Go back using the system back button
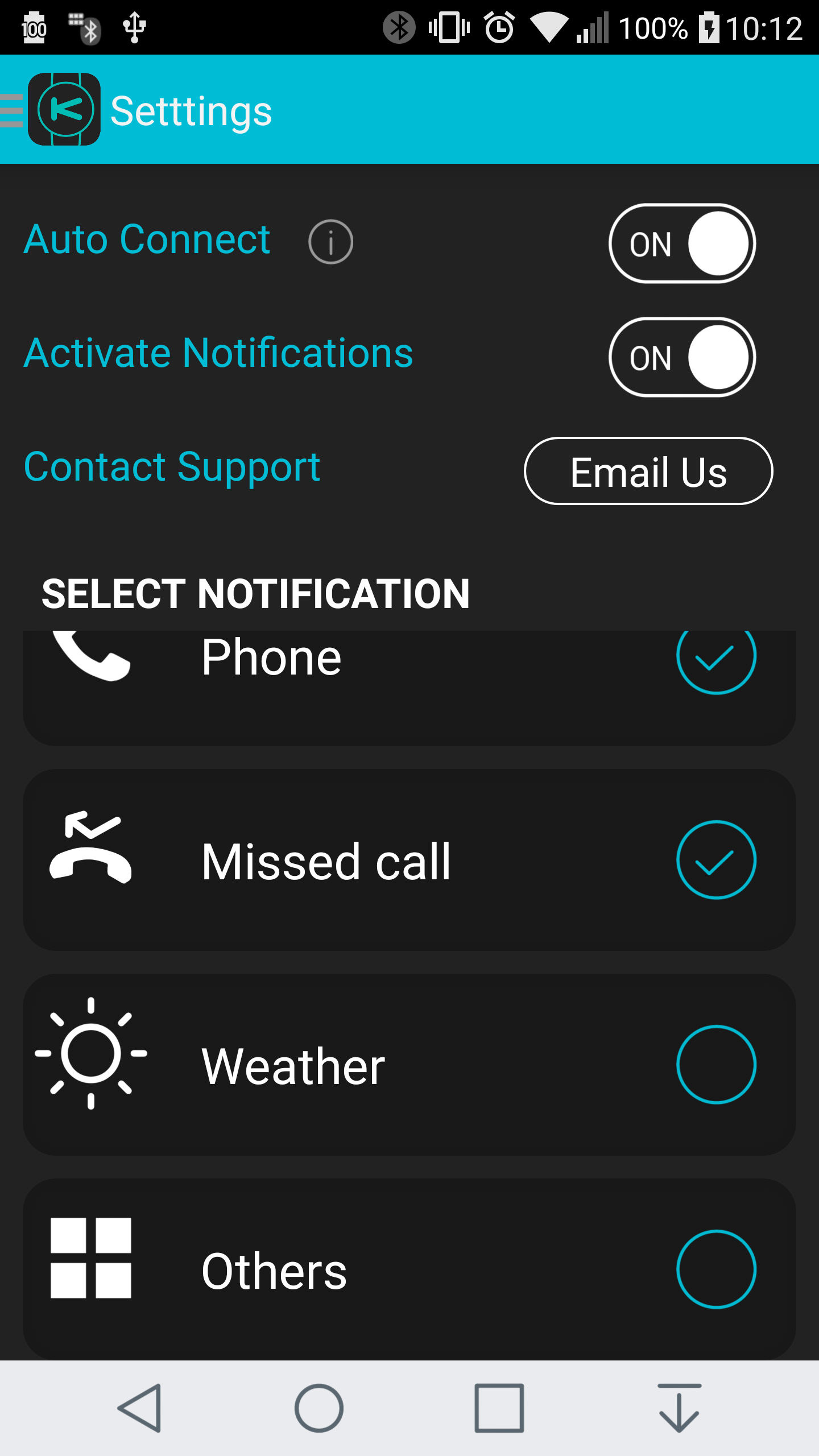 click(x=140, y=1408)
